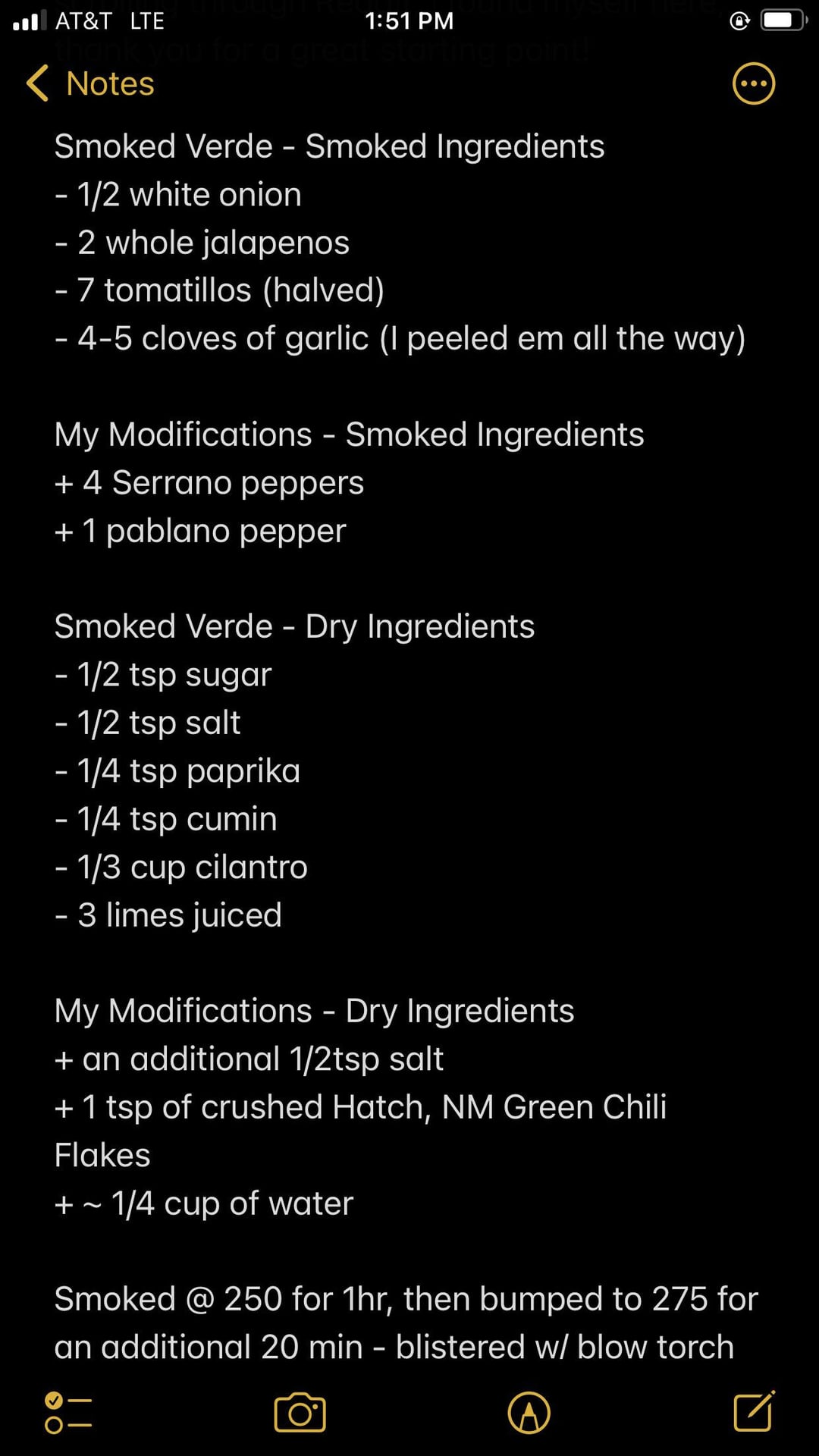The image size is (819, 1456).
Task: Open the markup drawing tool
Action: click(x=529, y=1412)
